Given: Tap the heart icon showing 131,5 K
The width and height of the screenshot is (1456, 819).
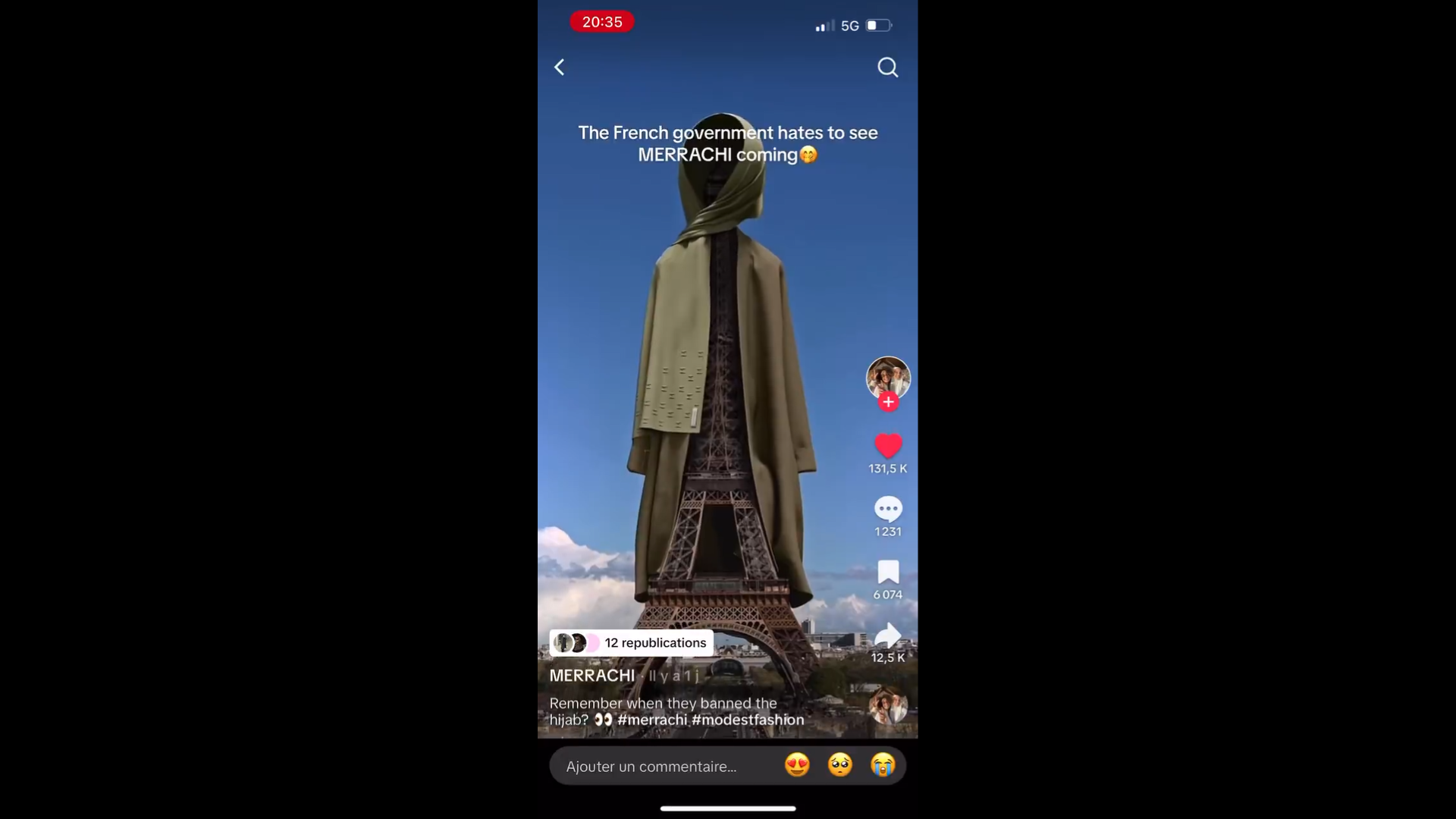Looking at the screenshot, I should coord(888,446).
